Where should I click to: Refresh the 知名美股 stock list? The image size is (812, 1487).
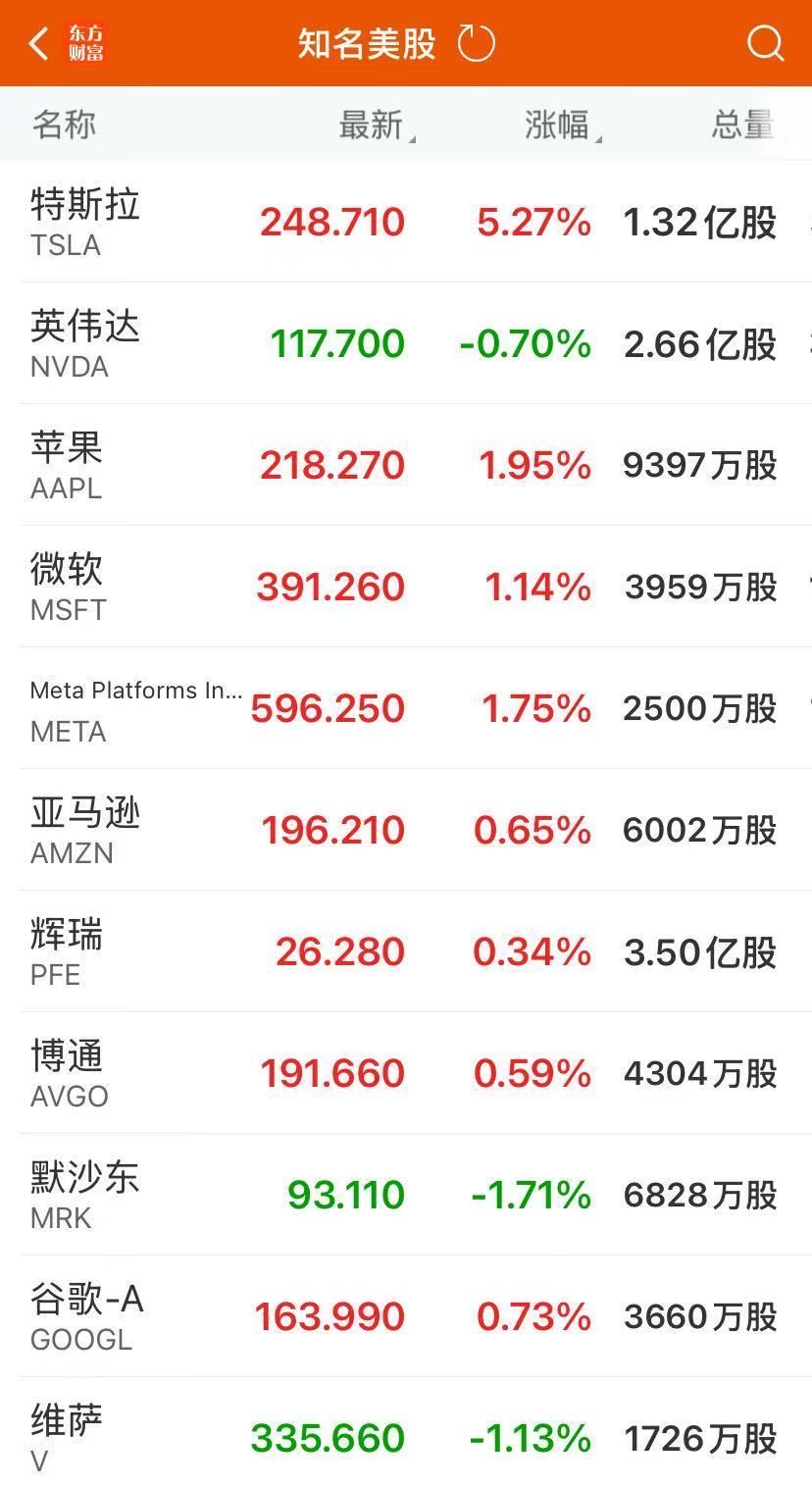click(x=477, y=44)
